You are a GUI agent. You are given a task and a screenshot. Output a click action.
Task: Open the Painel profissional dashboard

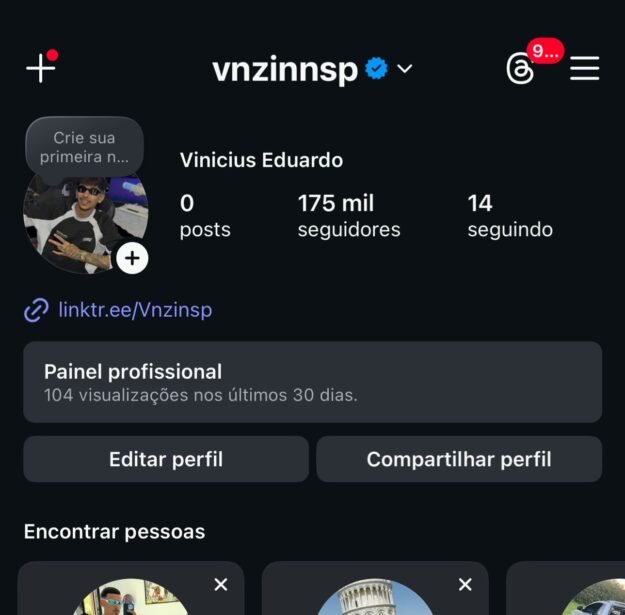312,382
